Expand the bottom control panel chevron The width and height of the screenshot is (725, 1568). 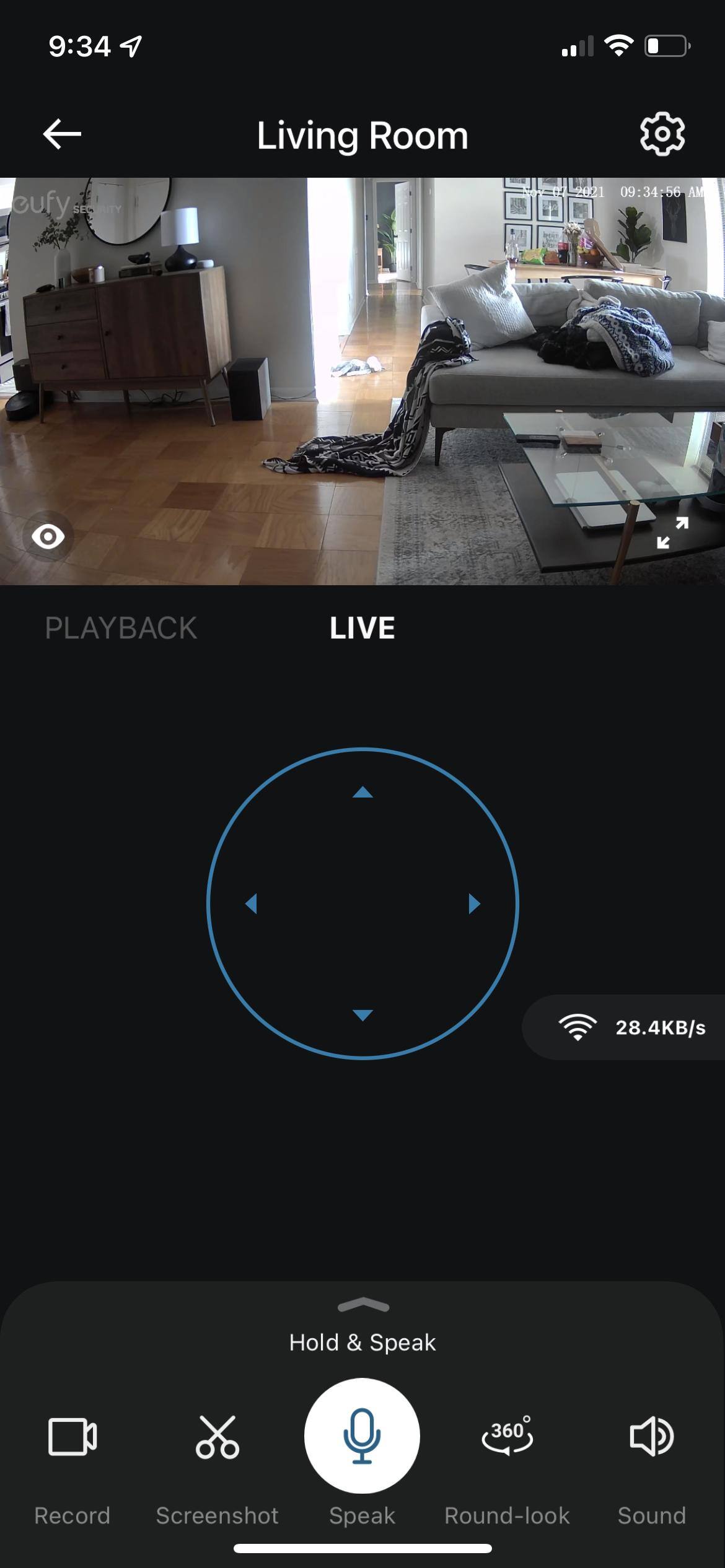(364, 1305)
